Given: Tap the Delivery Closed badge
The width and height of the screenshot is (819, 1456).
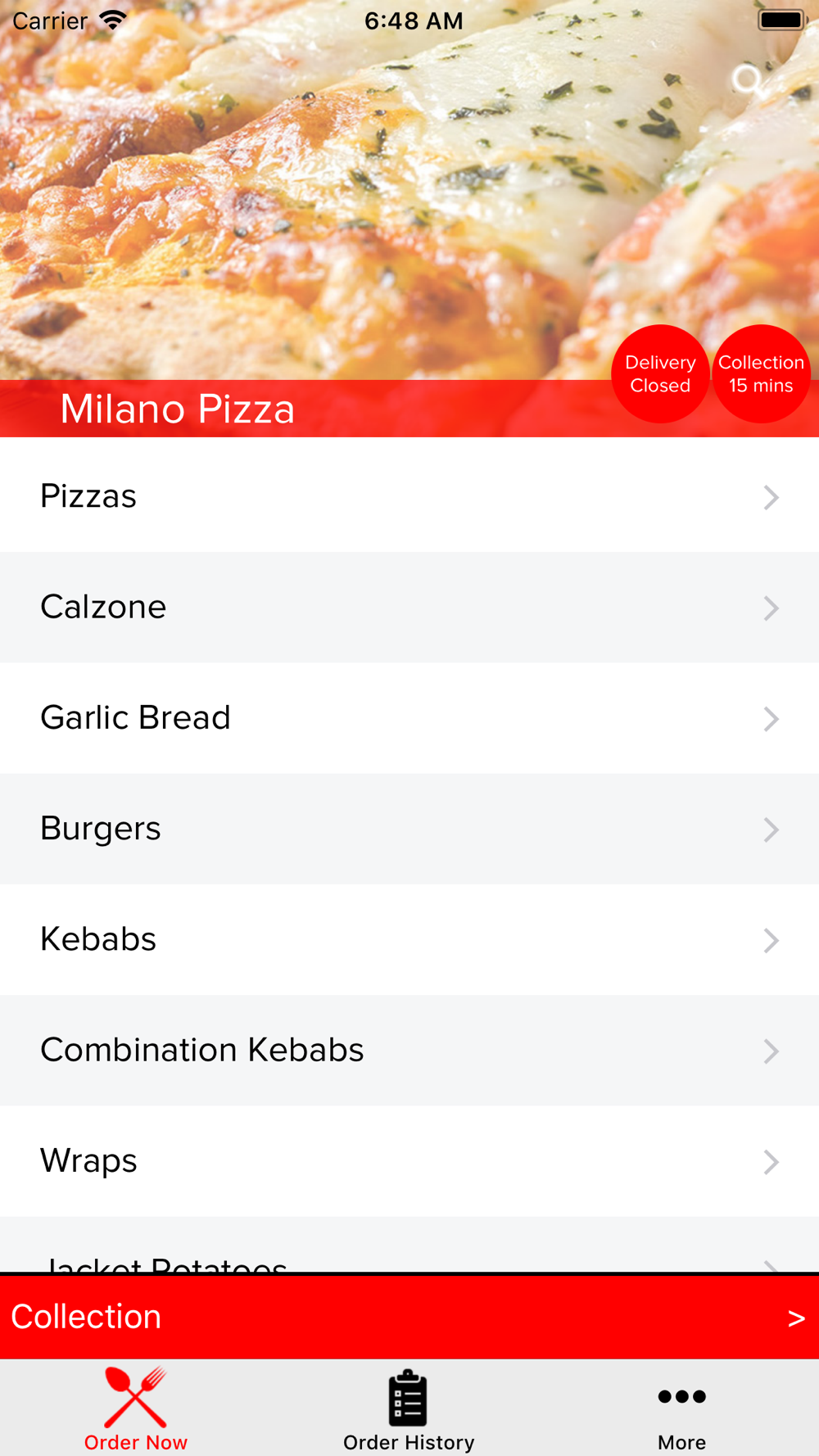Looking at the screenshot, I should pyautogui.click(x=660, y=374).
